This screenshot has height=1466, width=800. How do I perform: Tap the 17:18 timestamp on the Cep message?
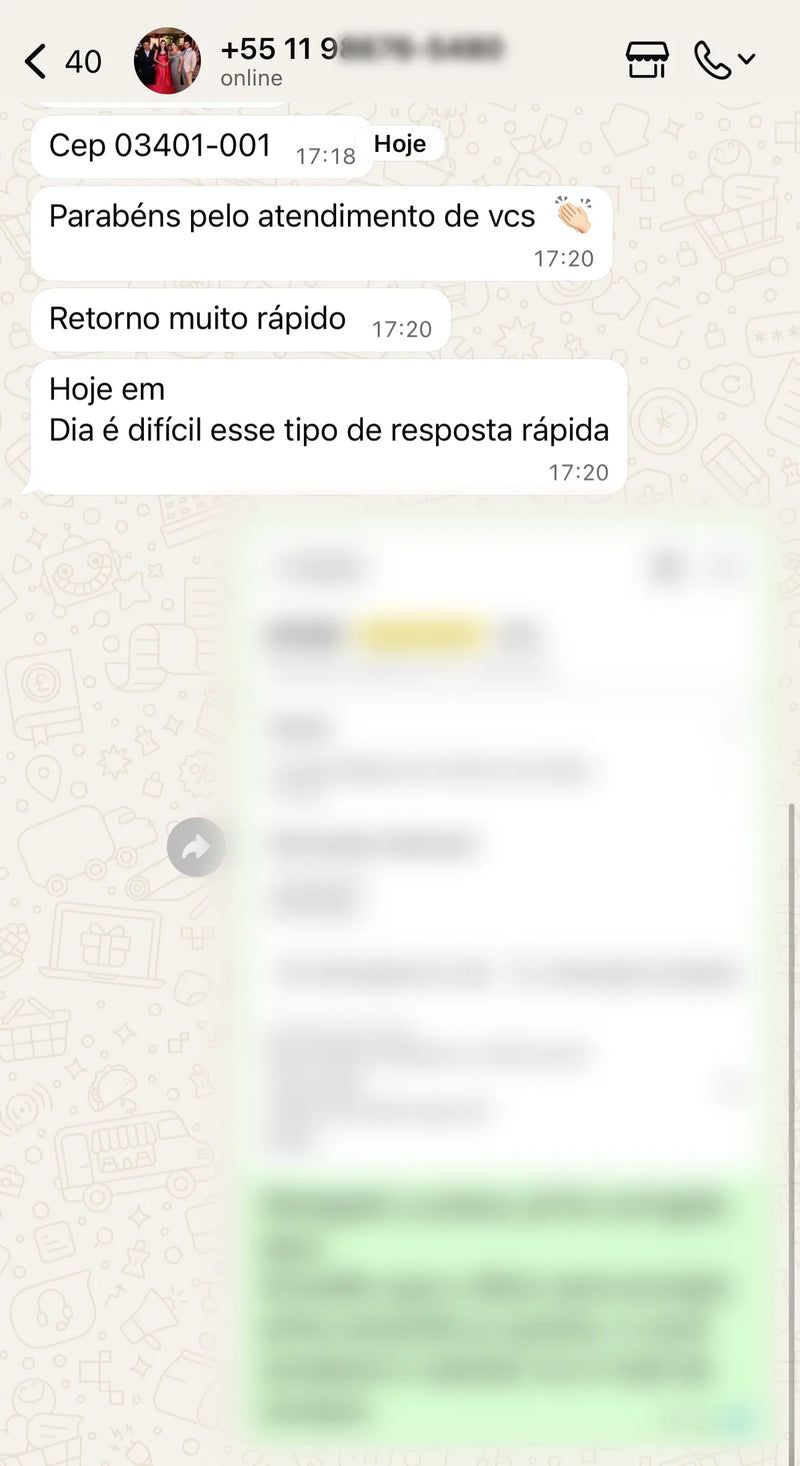click(x=327, y=155)
